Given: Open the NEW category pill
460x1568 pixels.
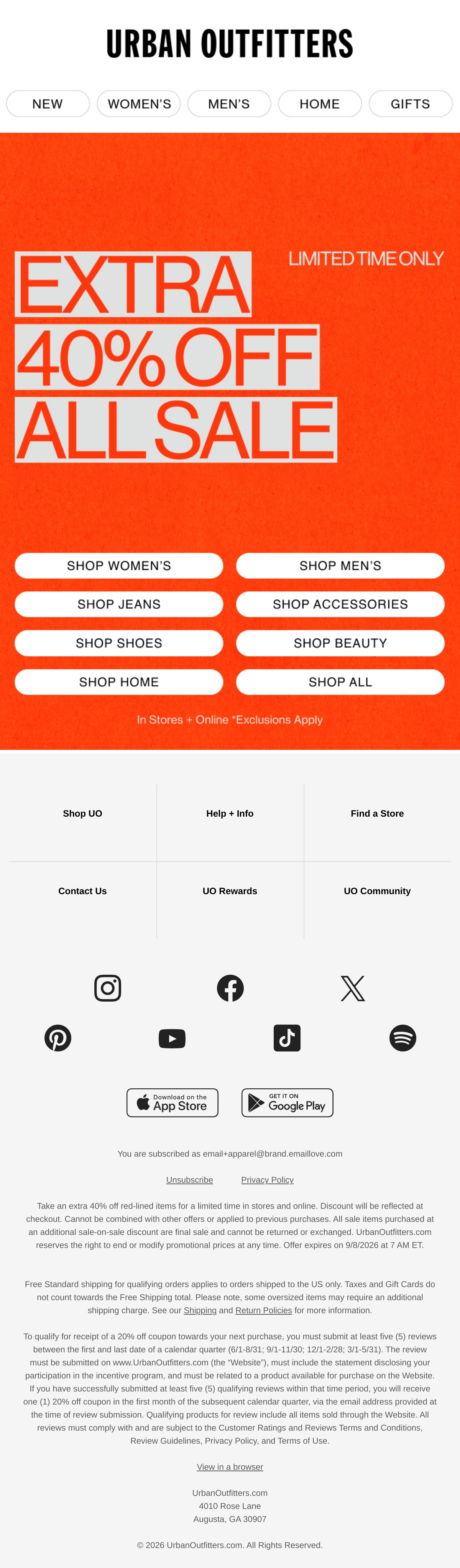Looking at the screenshot, I should [x=48, y=104].
